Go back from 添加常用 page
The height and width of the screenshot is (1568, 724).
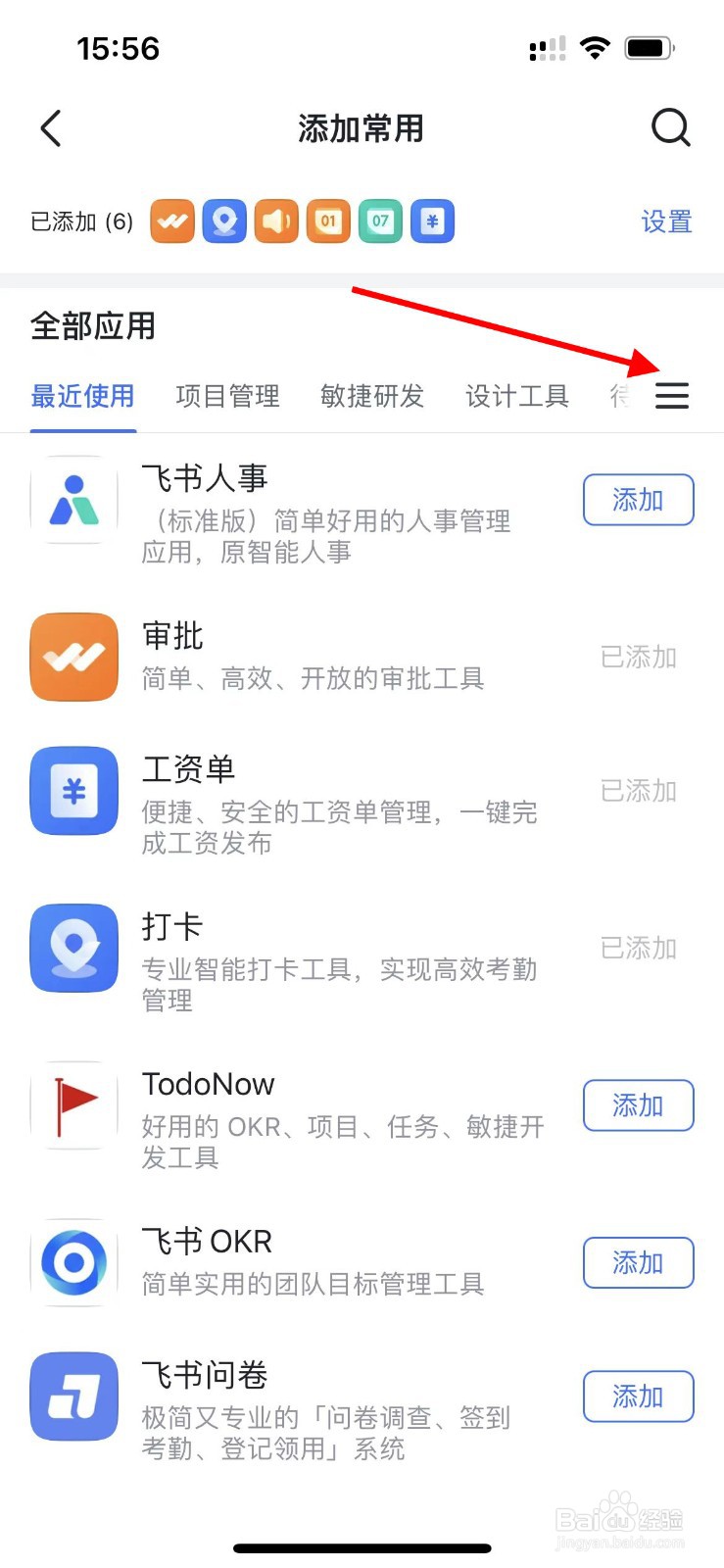pyautogui.click(x=51, y=128)
